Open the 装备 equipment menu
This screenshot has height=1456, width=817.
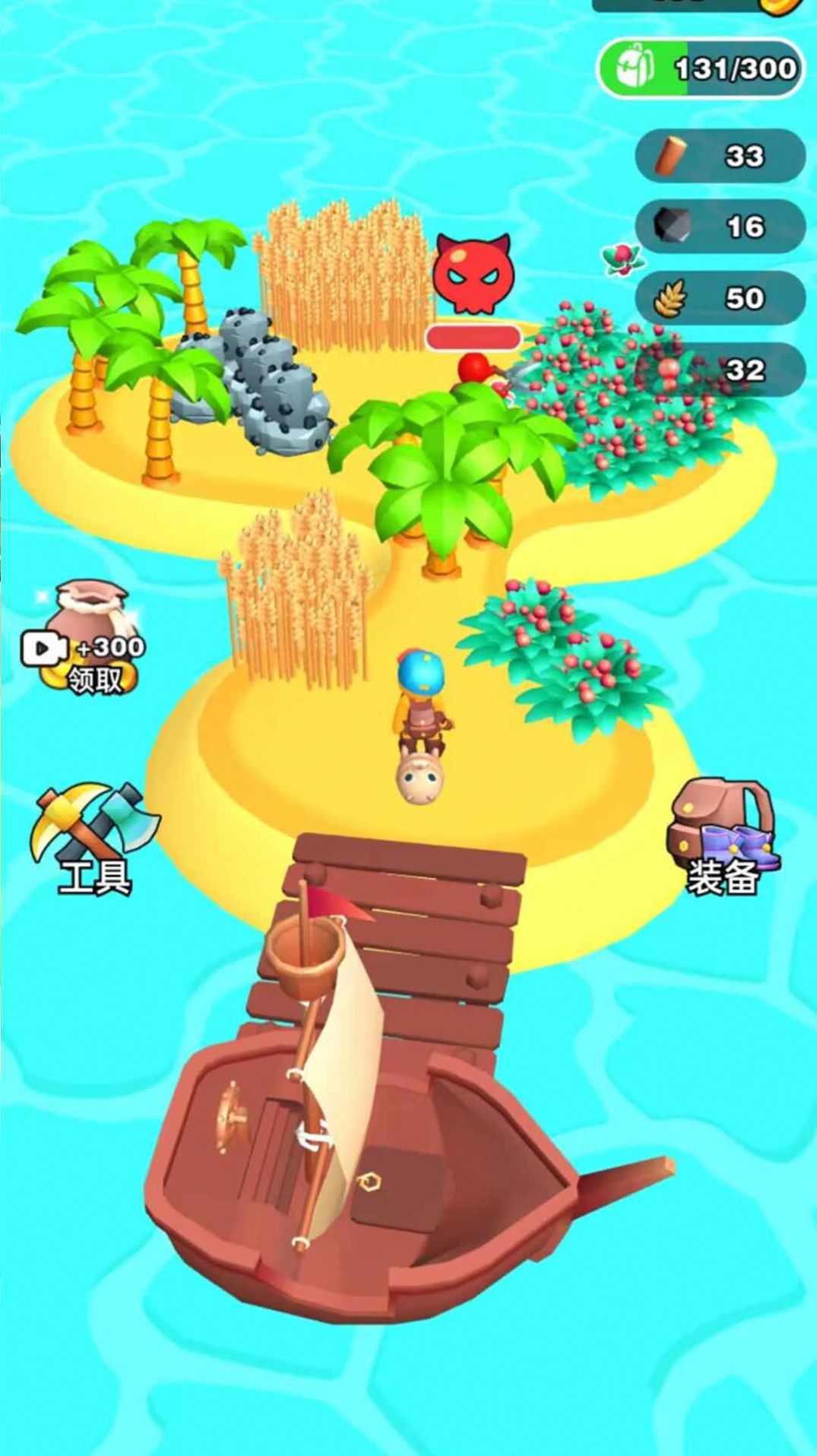coord(722,836)
